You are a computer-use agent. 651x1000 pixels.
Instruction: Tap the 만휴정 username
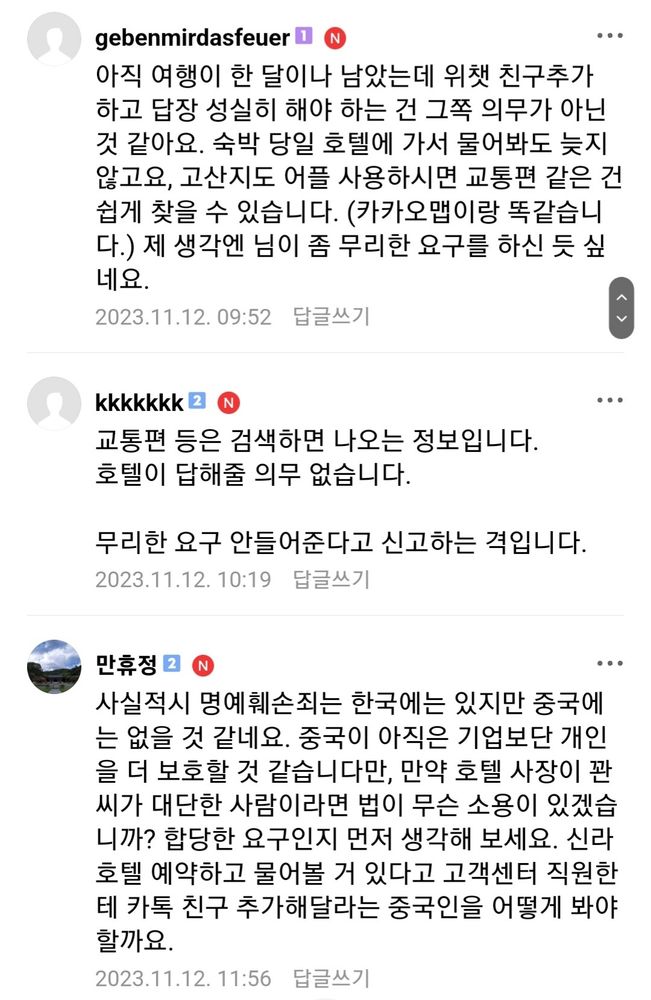pyautogui.click(x=126, y=665)
